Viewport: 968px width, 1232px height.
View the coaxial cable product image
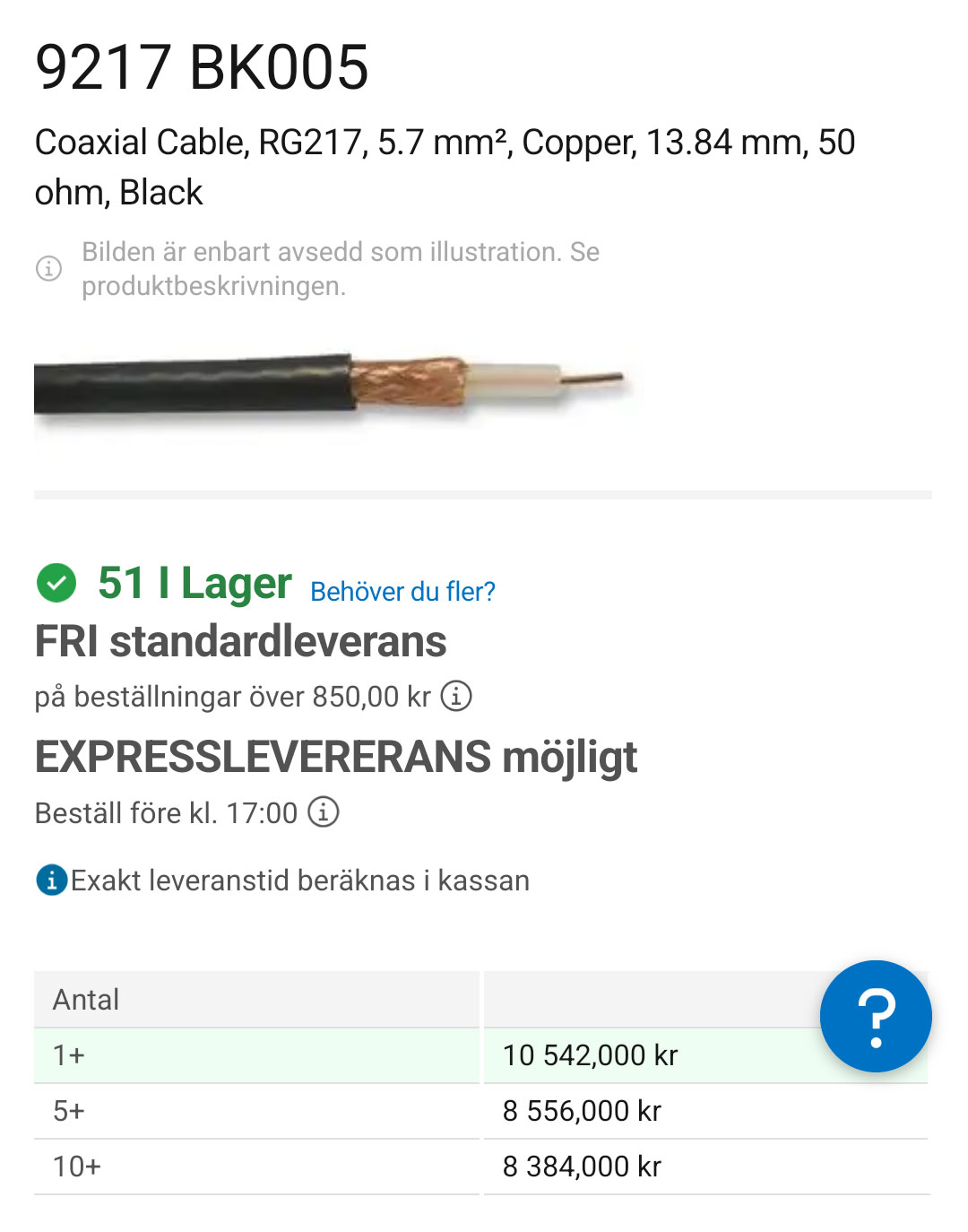coord(330,384)
